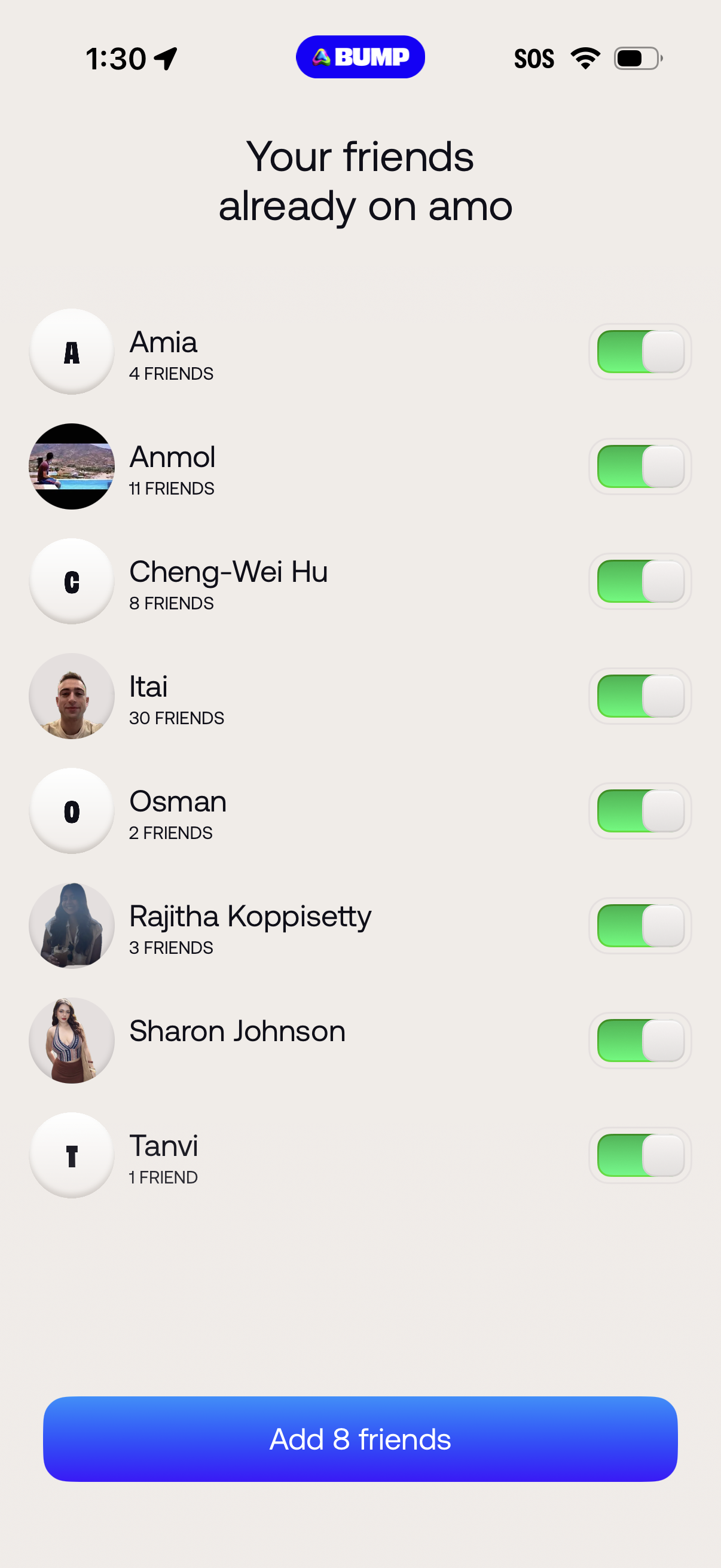This screenshot has width=721, height=1568.
Task: Click Tanvi's avatar with letter T
Action: pyautogui.click(x=71, y=1155)
